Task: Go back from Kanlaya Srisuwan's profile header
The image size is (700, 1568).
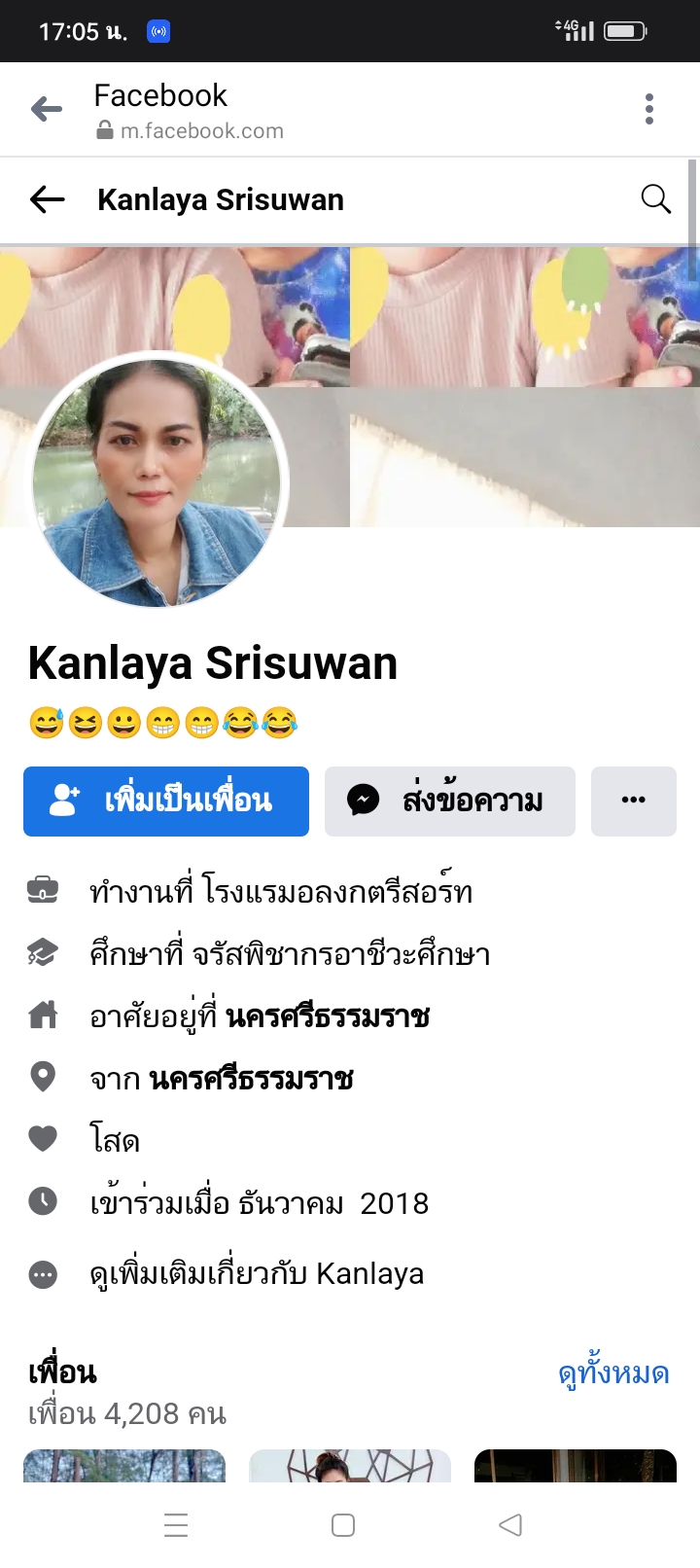Action: tap(47, 199)
